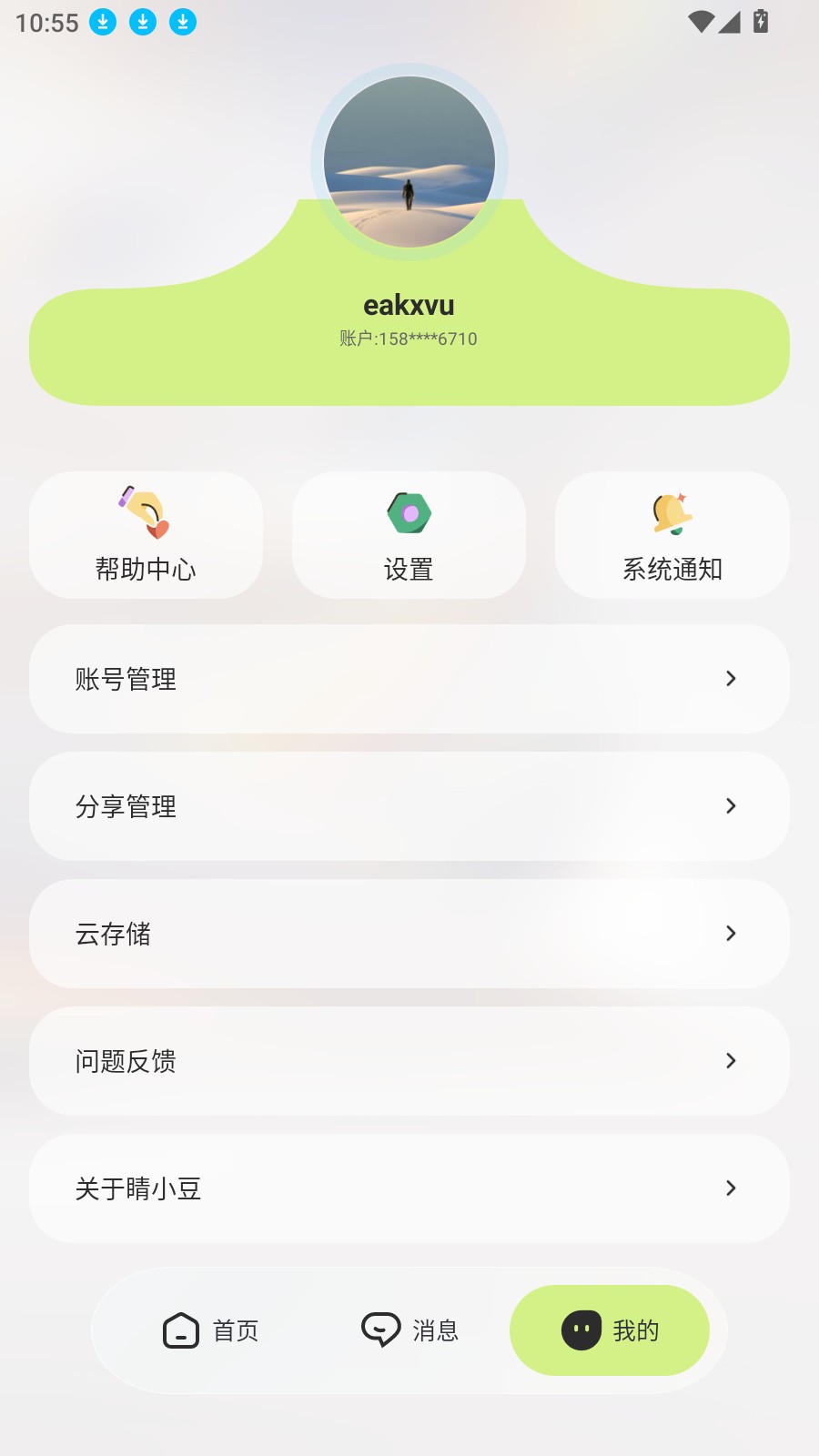The width and height of the screenshot is (819, 1456).
Task: Tap the username eakxvu
Action: tap(409, 305)
